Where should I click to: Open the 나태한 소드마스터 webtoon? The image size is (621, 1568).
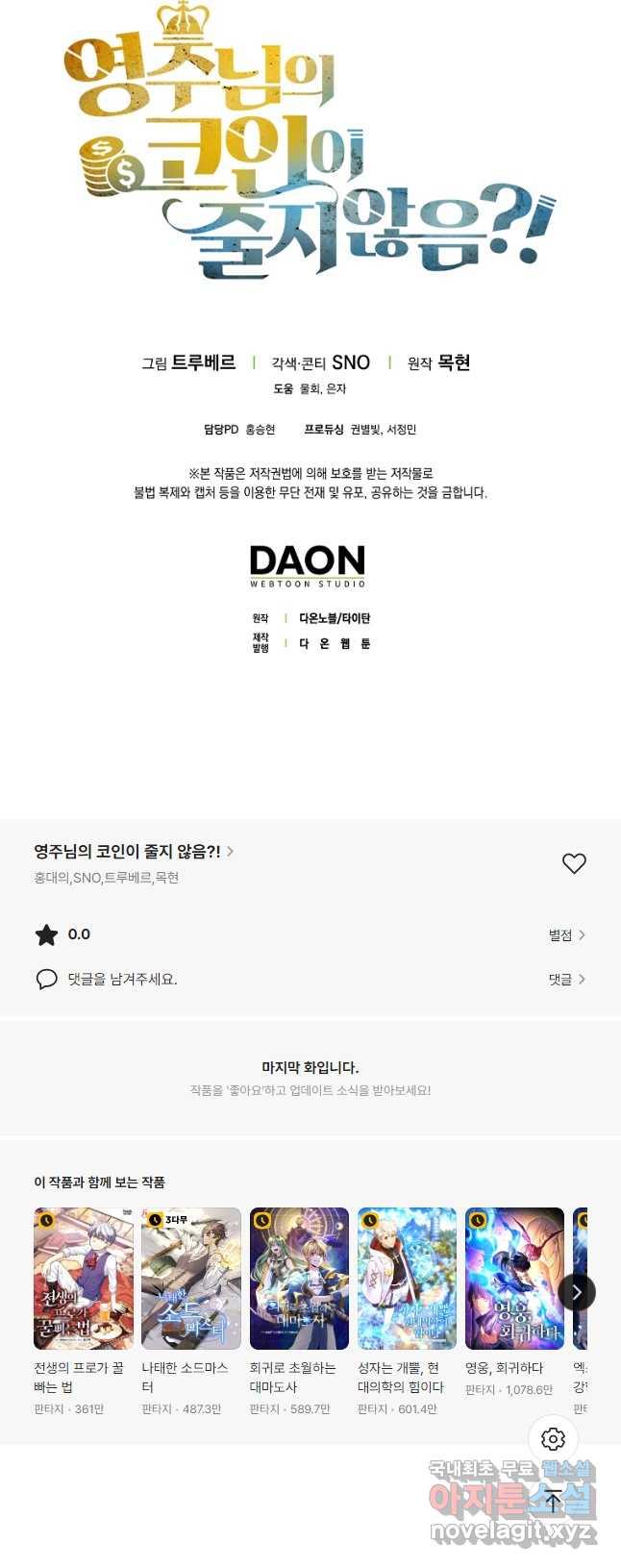pos(191,1278)
